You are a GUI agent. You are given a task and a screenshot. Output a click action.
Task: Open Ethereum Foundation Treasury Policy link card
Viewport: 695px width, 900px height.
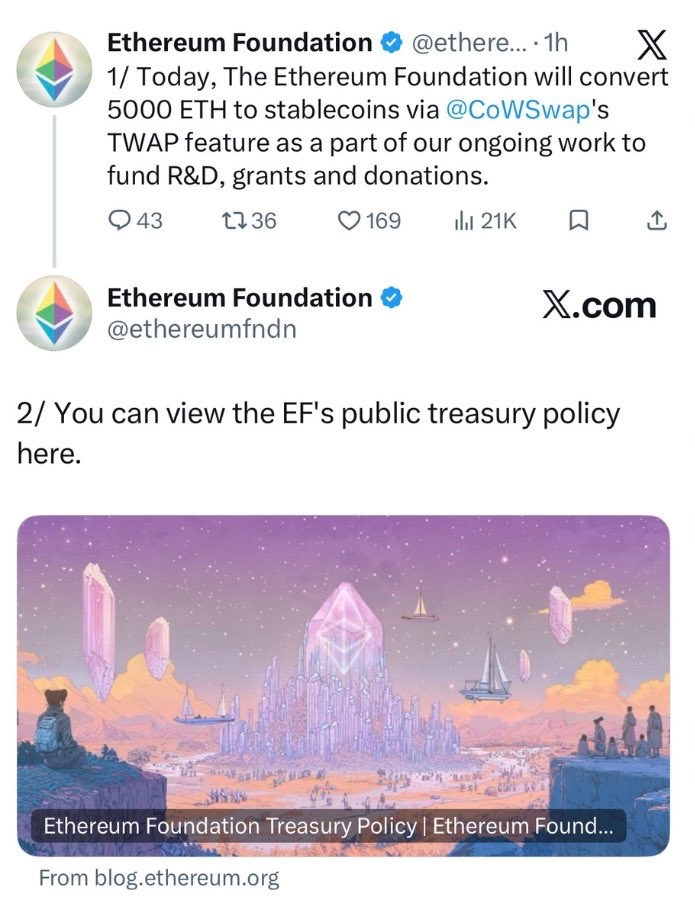tap(343, 685)
